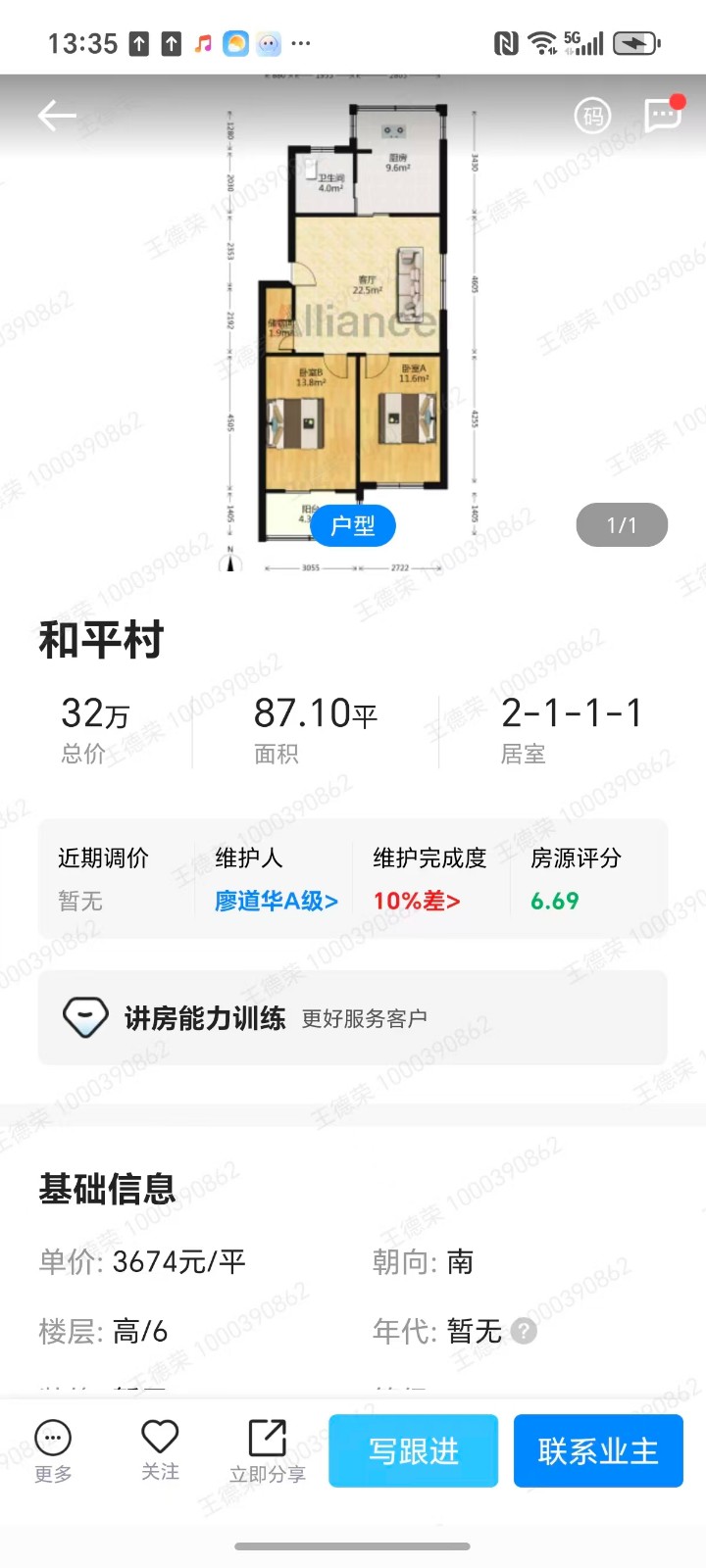Open maintainer 廖道华A级 details
Screen dimensions: 706x1568
click(276, 901)
